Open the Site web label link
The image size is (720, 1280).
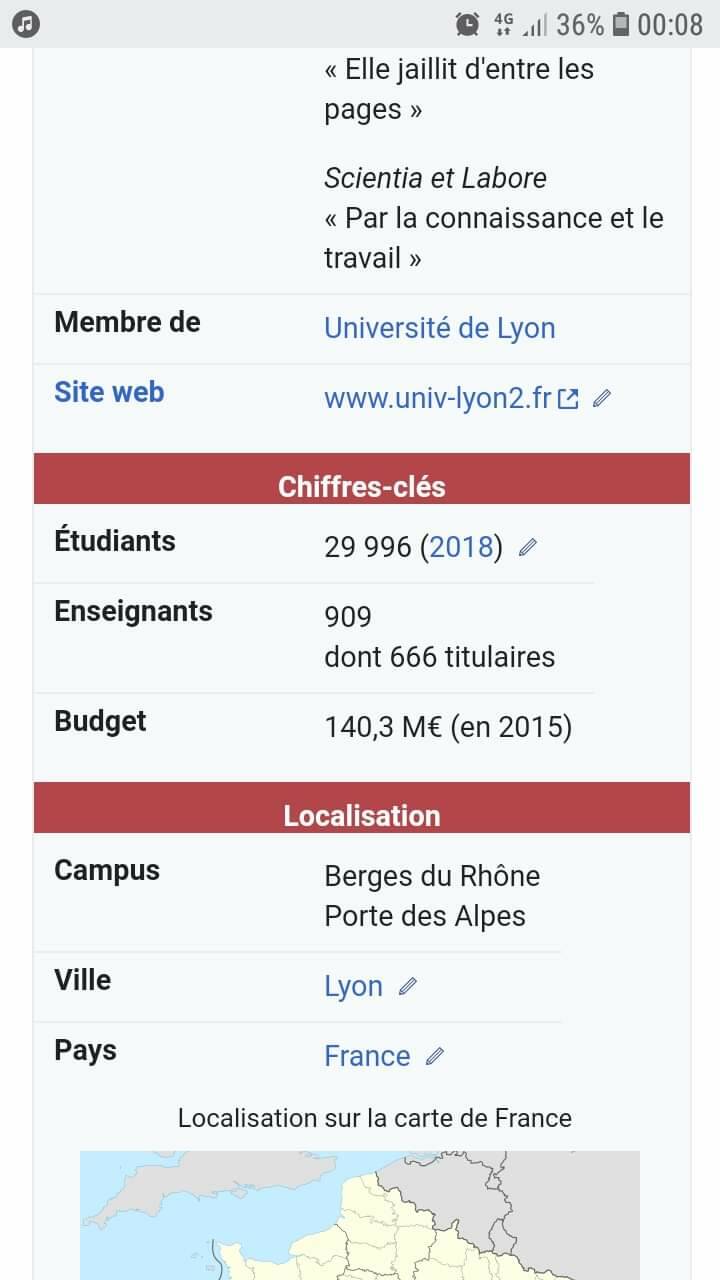[109, 392]
